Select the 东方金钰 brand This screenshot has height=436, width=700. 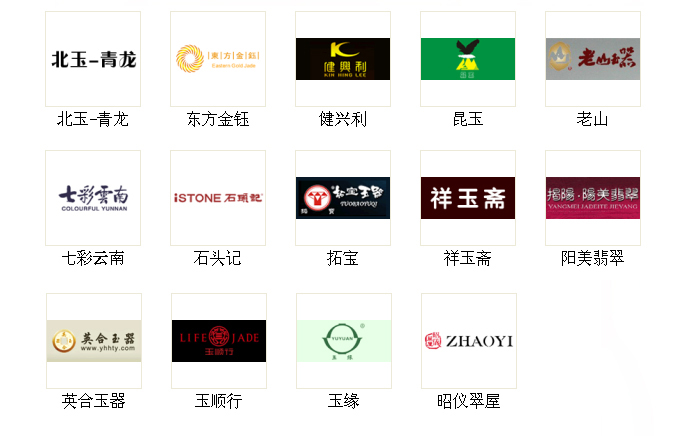coord(218,59)
